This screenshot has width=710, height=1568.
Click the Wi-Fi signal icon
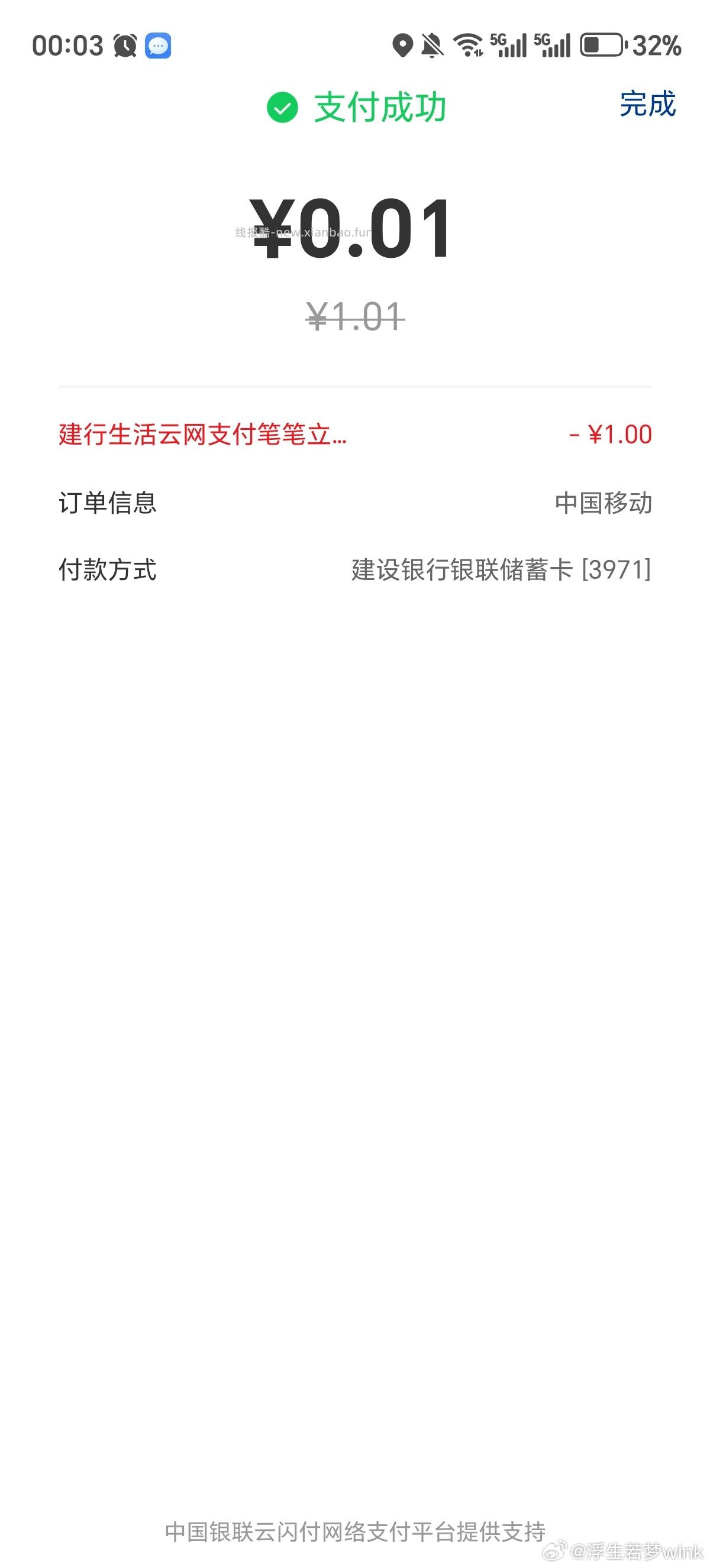click(x=468, y=46)
